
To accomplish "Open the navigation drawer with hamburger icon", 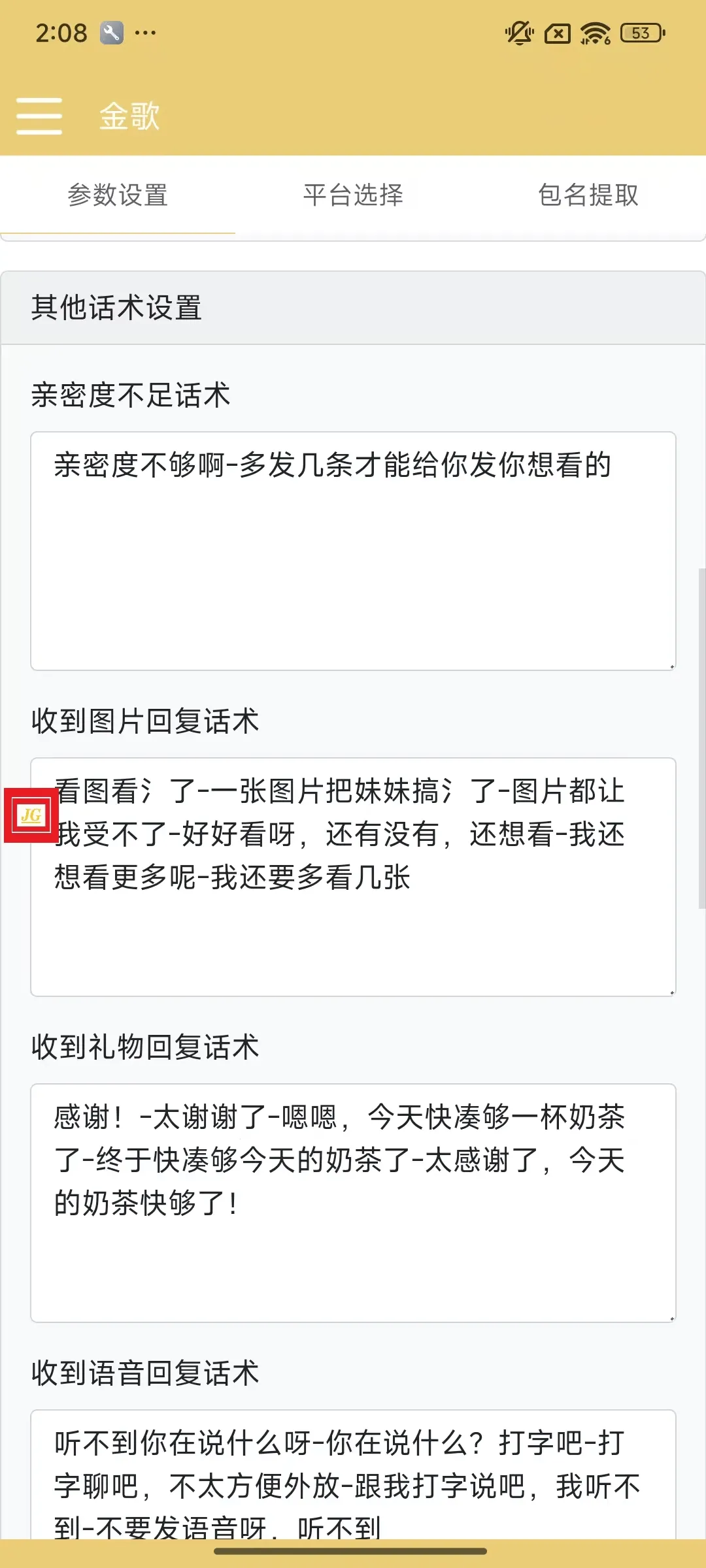I will pyautogui.click(x=39, y=115).
